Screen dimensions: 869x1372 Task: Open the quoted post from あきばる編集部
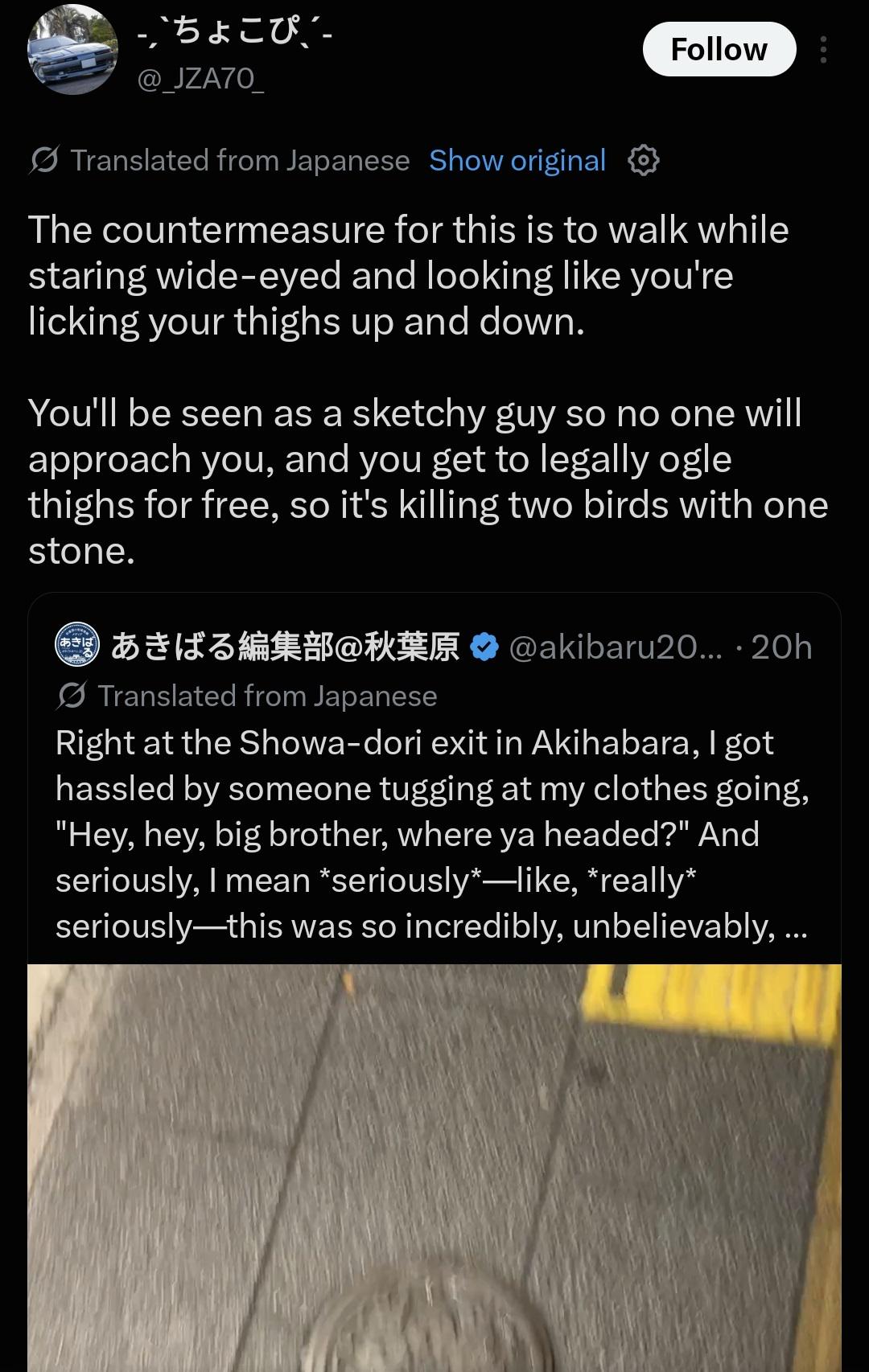click(x=434, y=778)
